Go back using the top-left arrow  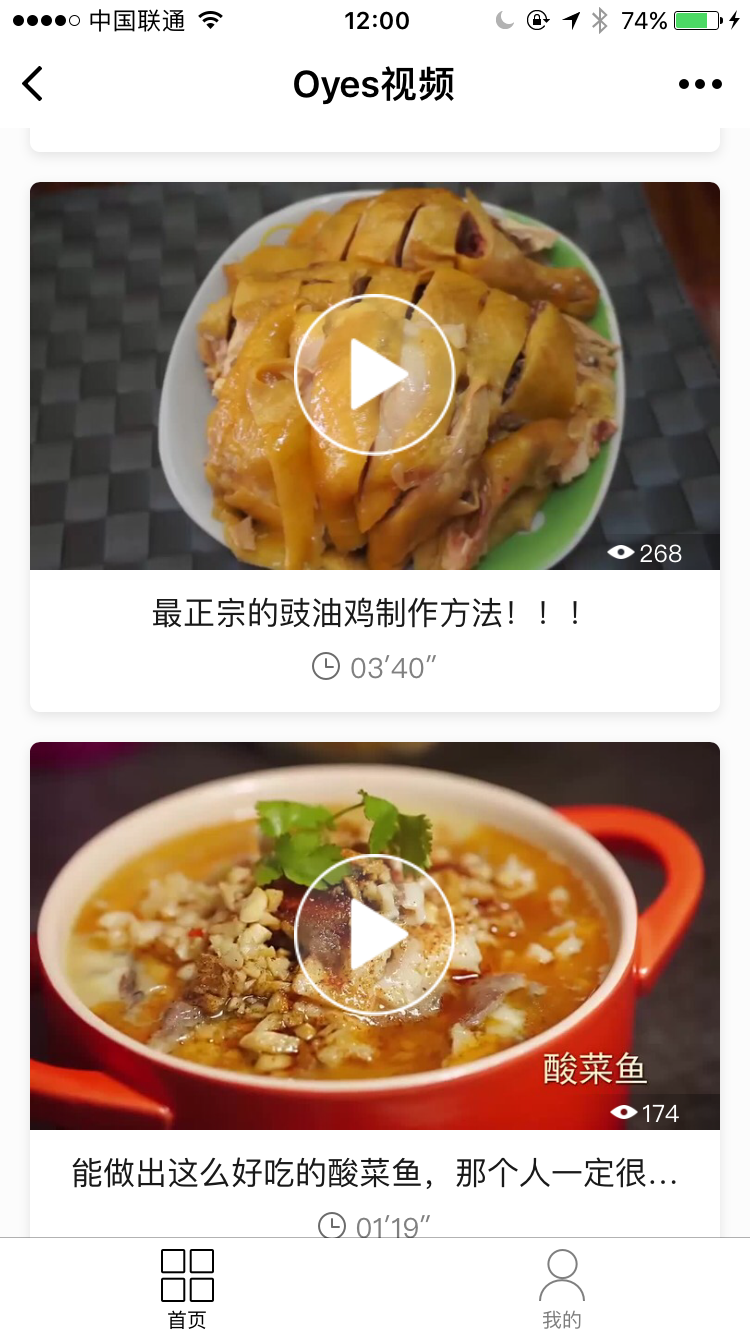(33, 84)
